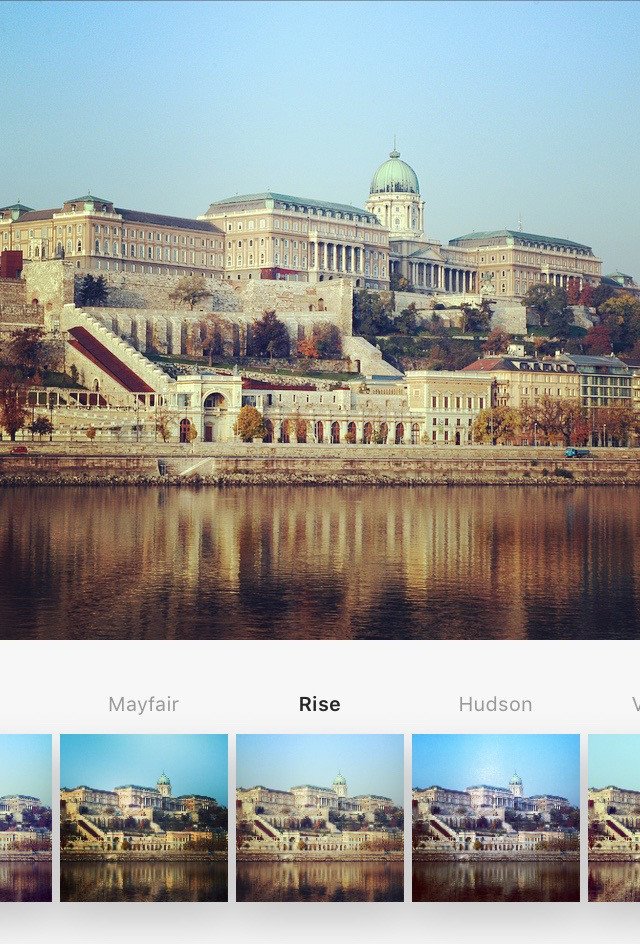The height and width of the screenshot is (944, 640).
Task: Select the Rise filter thumbnail
Action: [320, 817]
